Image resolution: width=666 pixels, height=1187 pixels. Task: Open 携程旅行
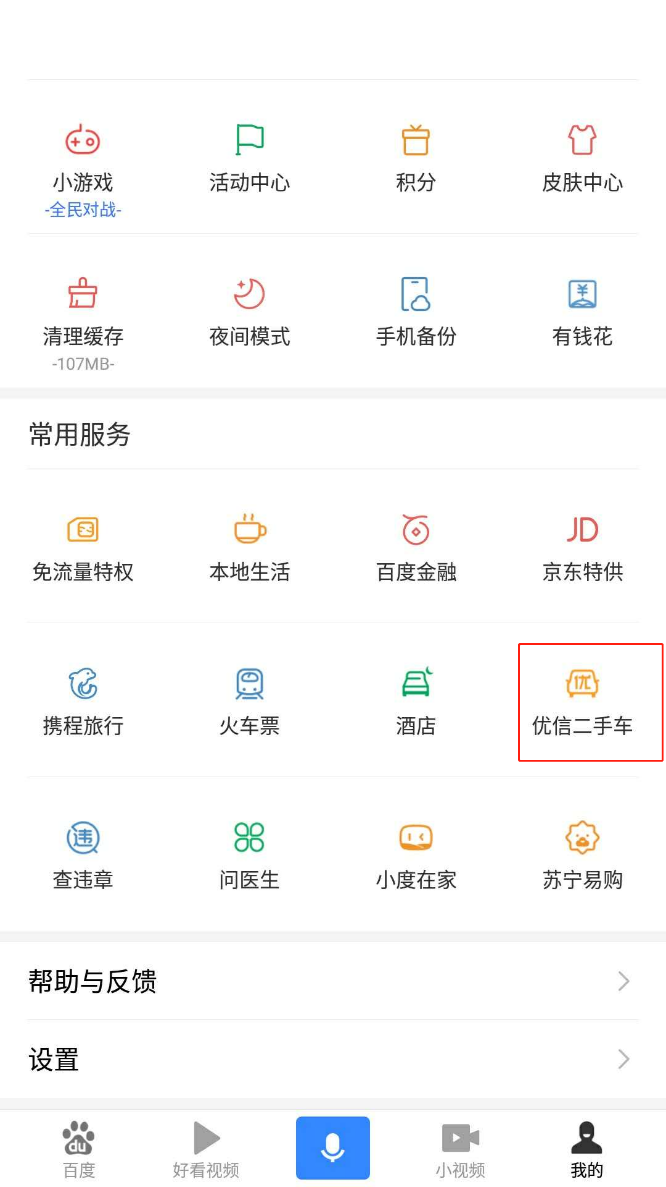click(x=83, y=702)
